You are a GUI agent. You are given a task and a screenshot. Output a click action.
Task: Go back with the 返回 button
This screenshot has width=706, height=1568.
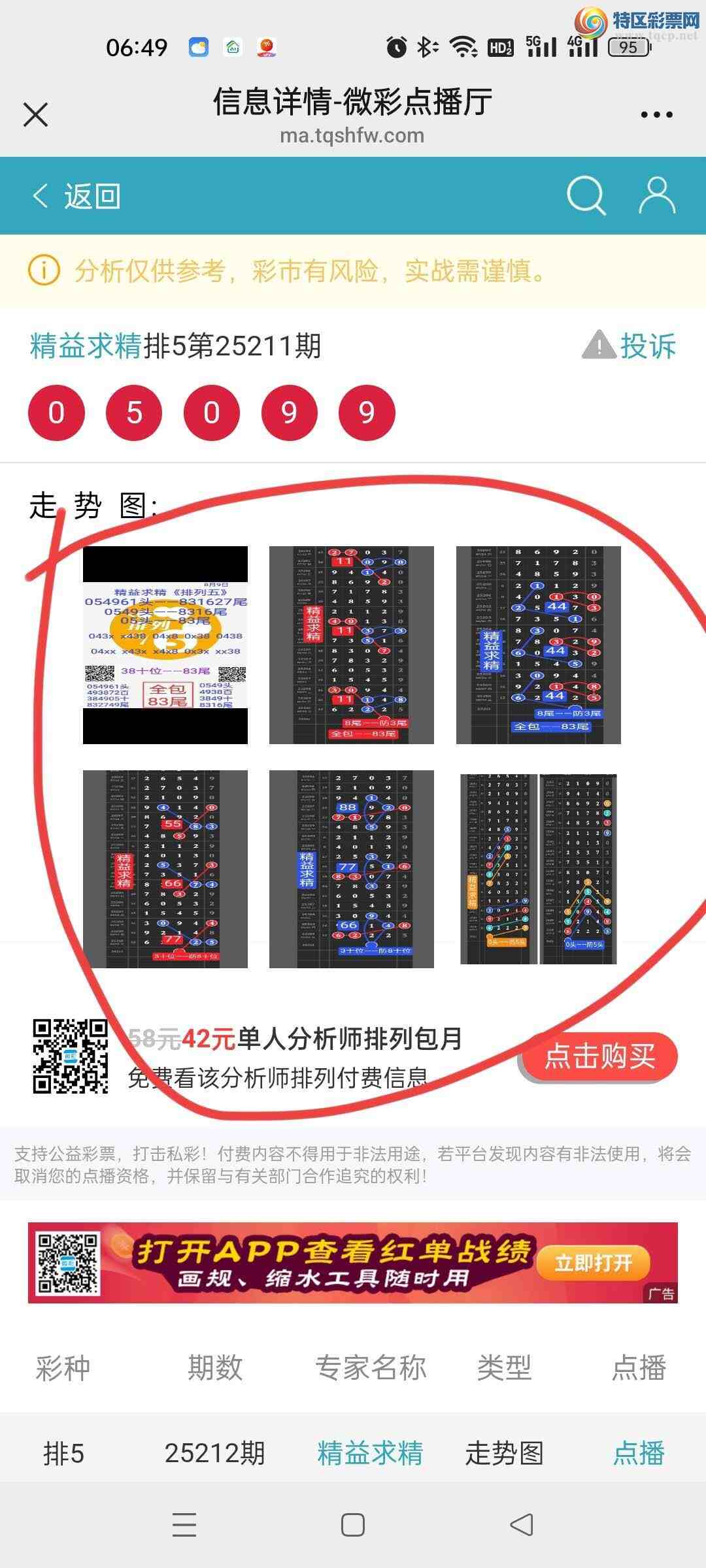77,196
